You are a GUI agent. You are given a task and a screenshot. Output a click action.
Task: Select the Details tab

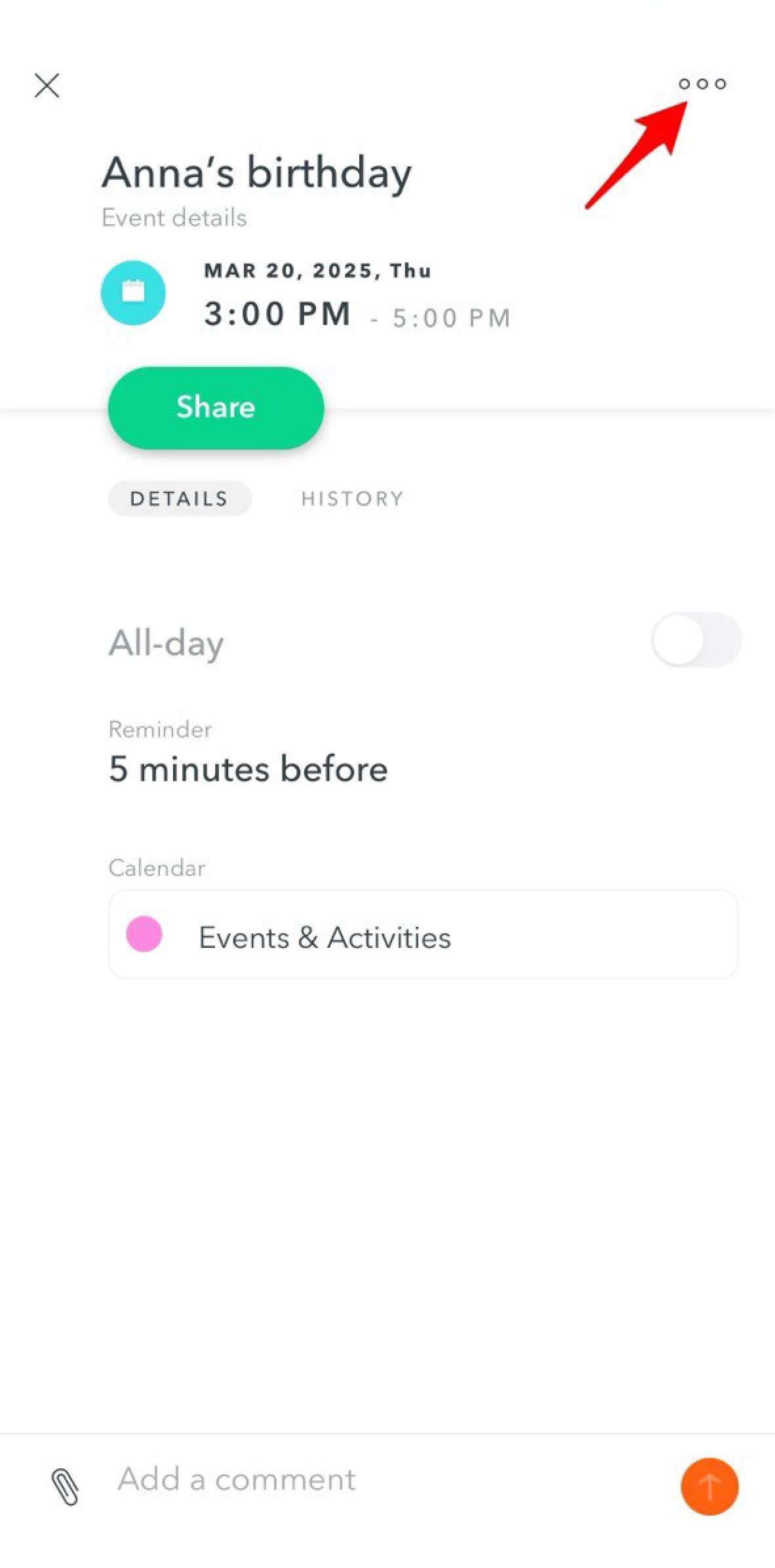[180, 499]
